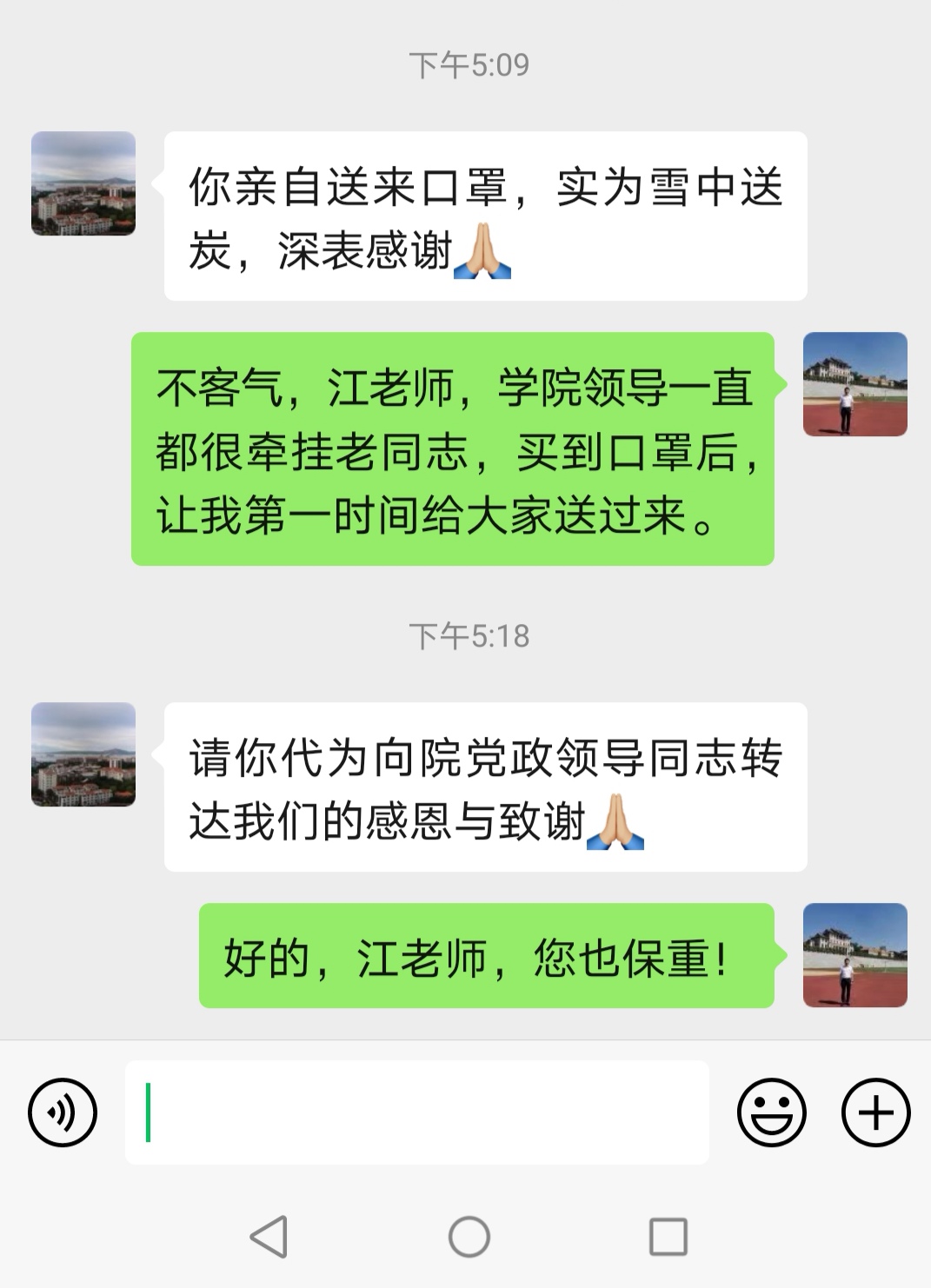Open my avatar beside 不客气 message
The width and height of the screenshot is (931, 1288).
(855, 384)
